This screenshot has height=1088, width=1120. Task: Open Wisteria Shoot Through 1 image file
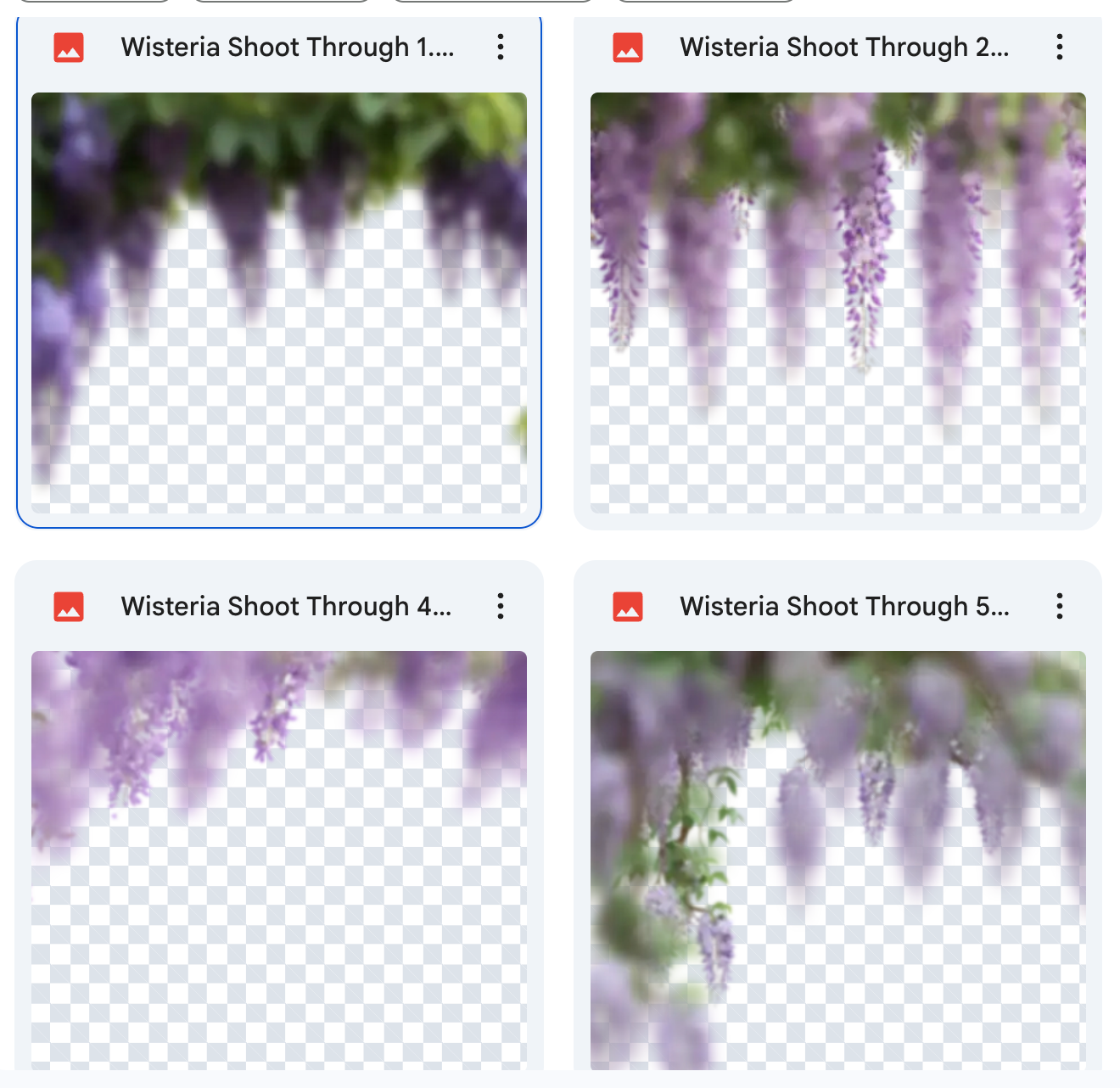coord(278,302)
